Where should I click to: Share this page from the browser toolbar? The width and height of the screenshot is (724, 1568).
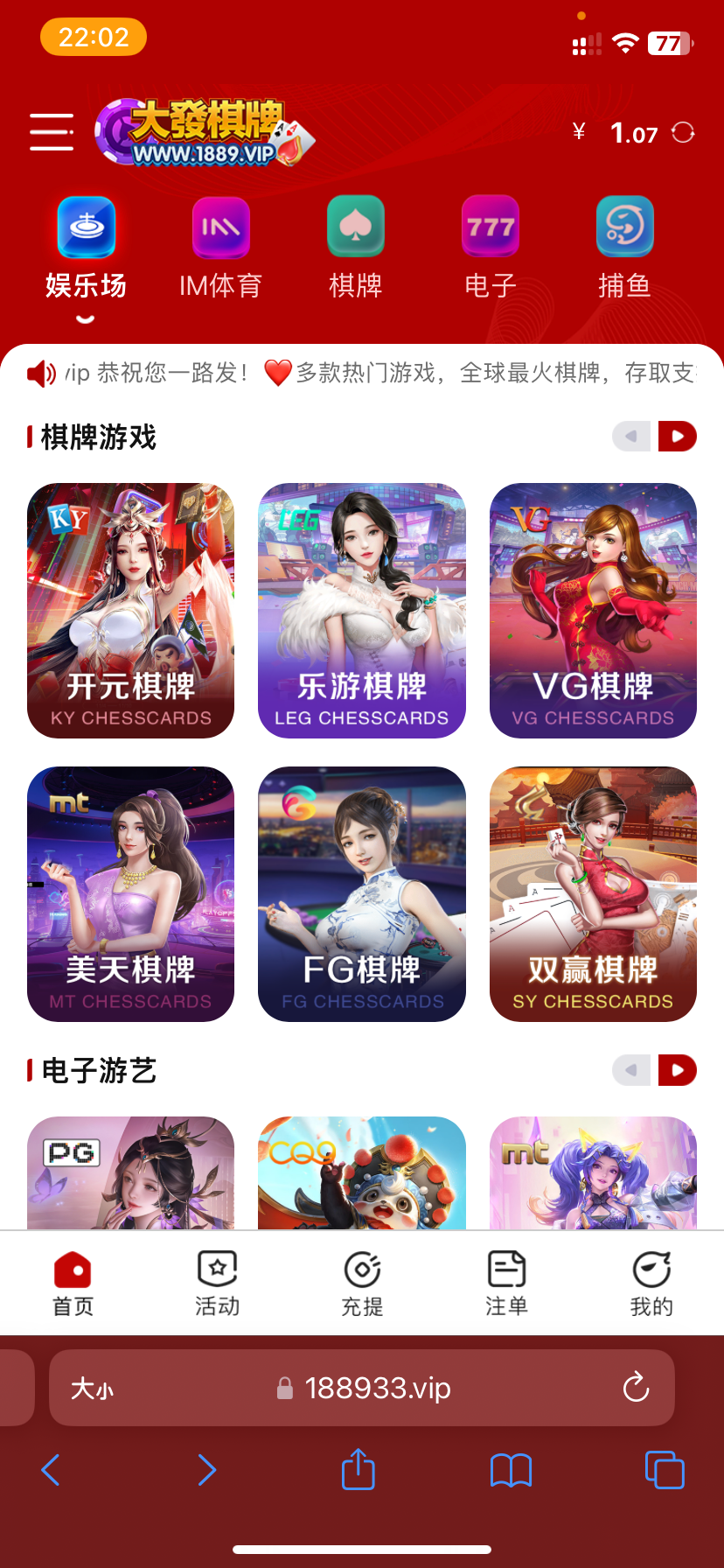358,1469
